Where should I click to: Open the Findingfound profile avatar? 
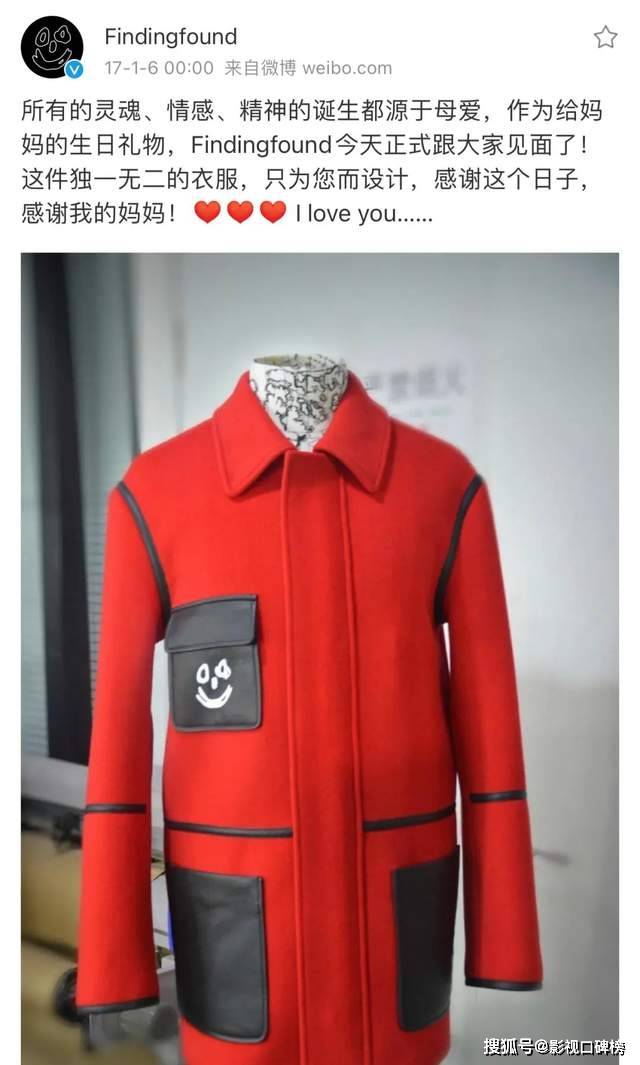pyautogui.click(x=52, y=48)
